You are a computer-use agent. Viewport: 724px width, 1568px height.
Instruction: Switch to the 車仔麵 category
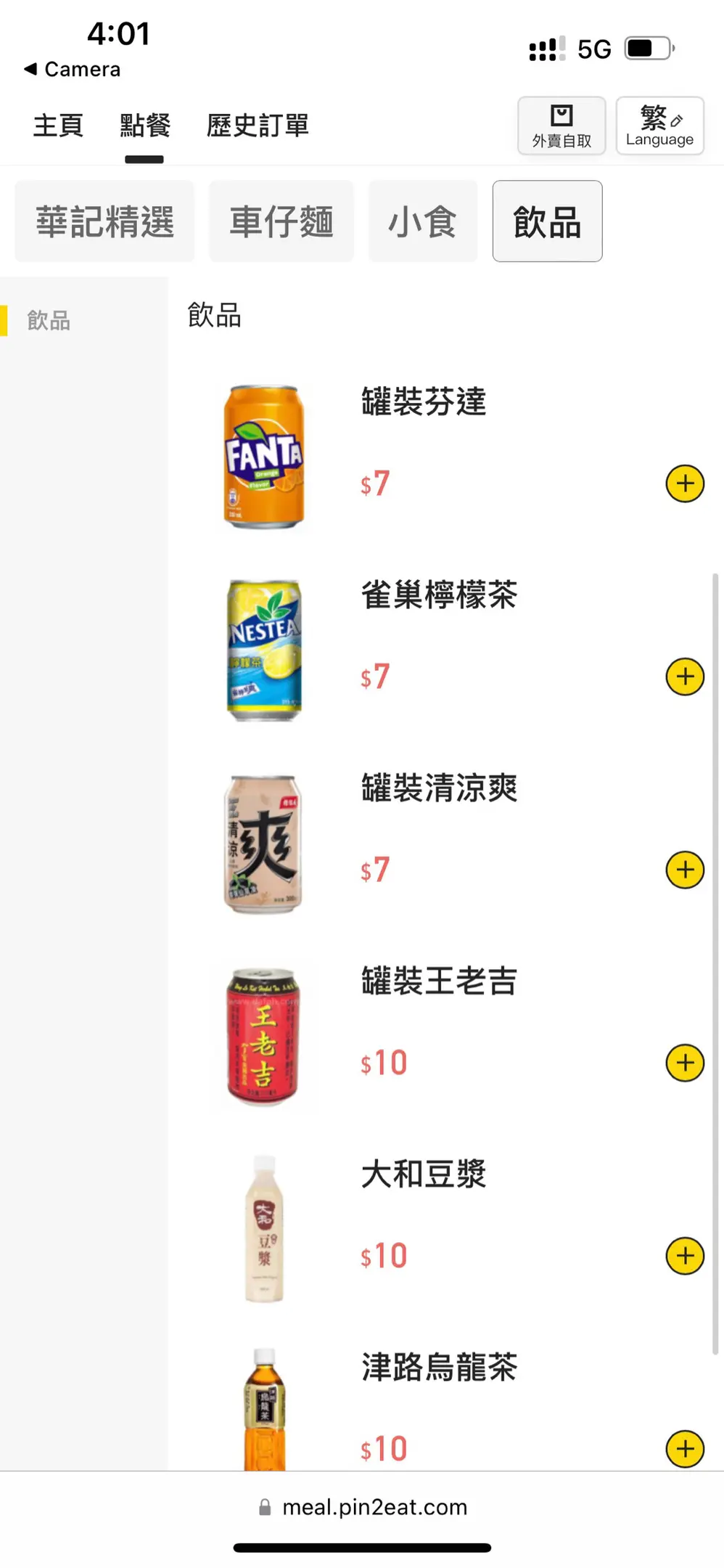(x=281, y=221)
